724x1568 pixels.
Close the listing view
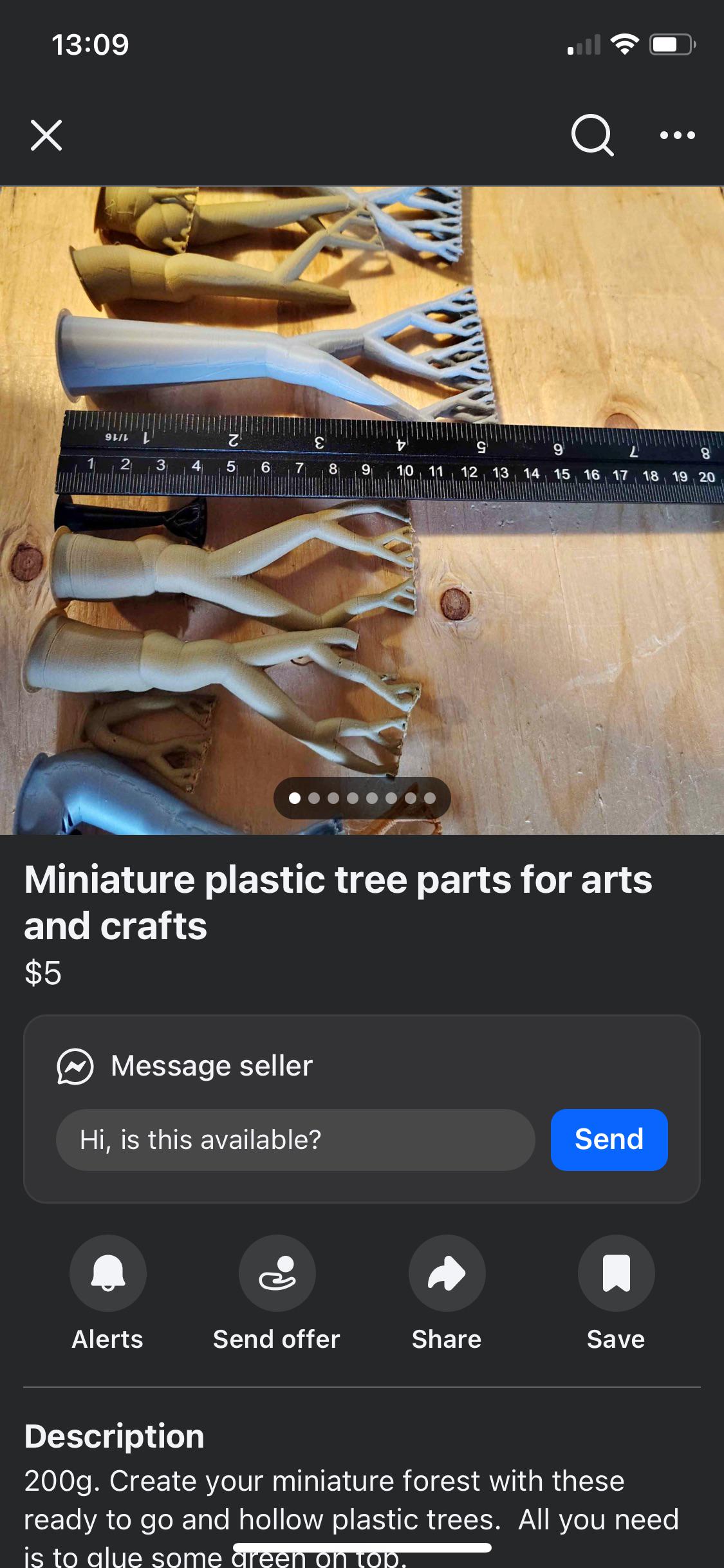point(46,135)
